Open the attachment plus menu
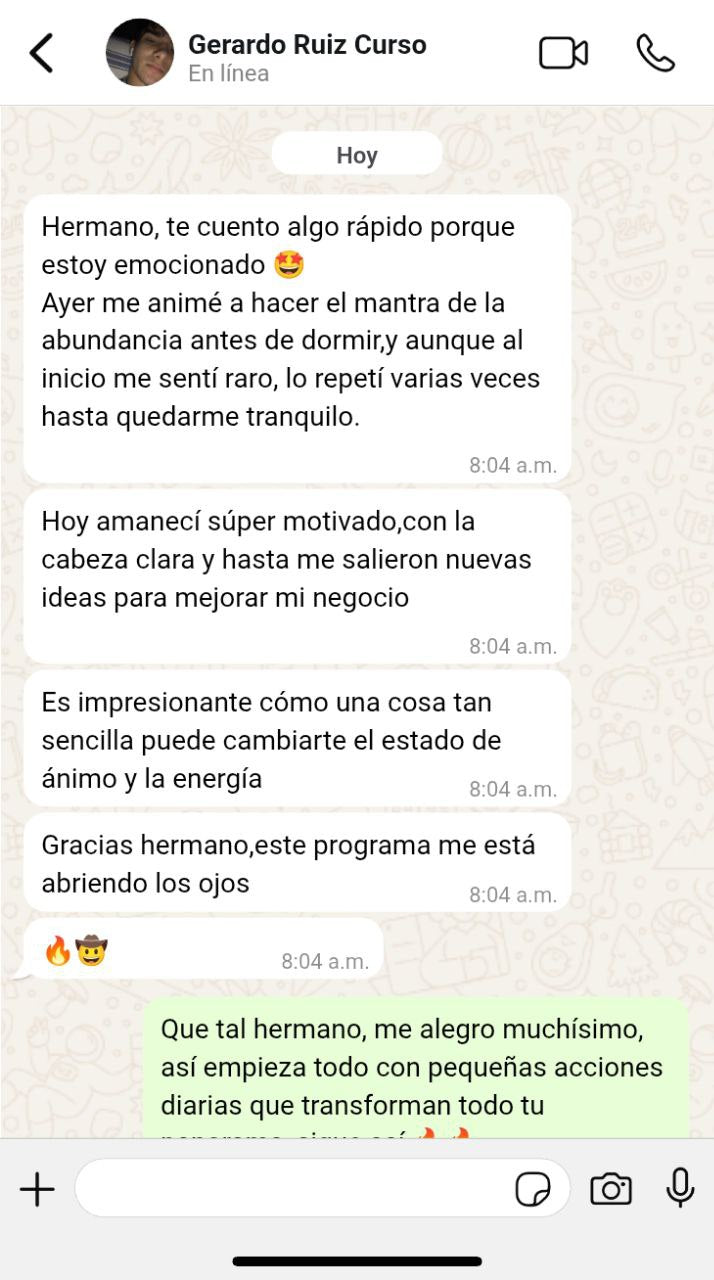 click(x=37, y=1189)
